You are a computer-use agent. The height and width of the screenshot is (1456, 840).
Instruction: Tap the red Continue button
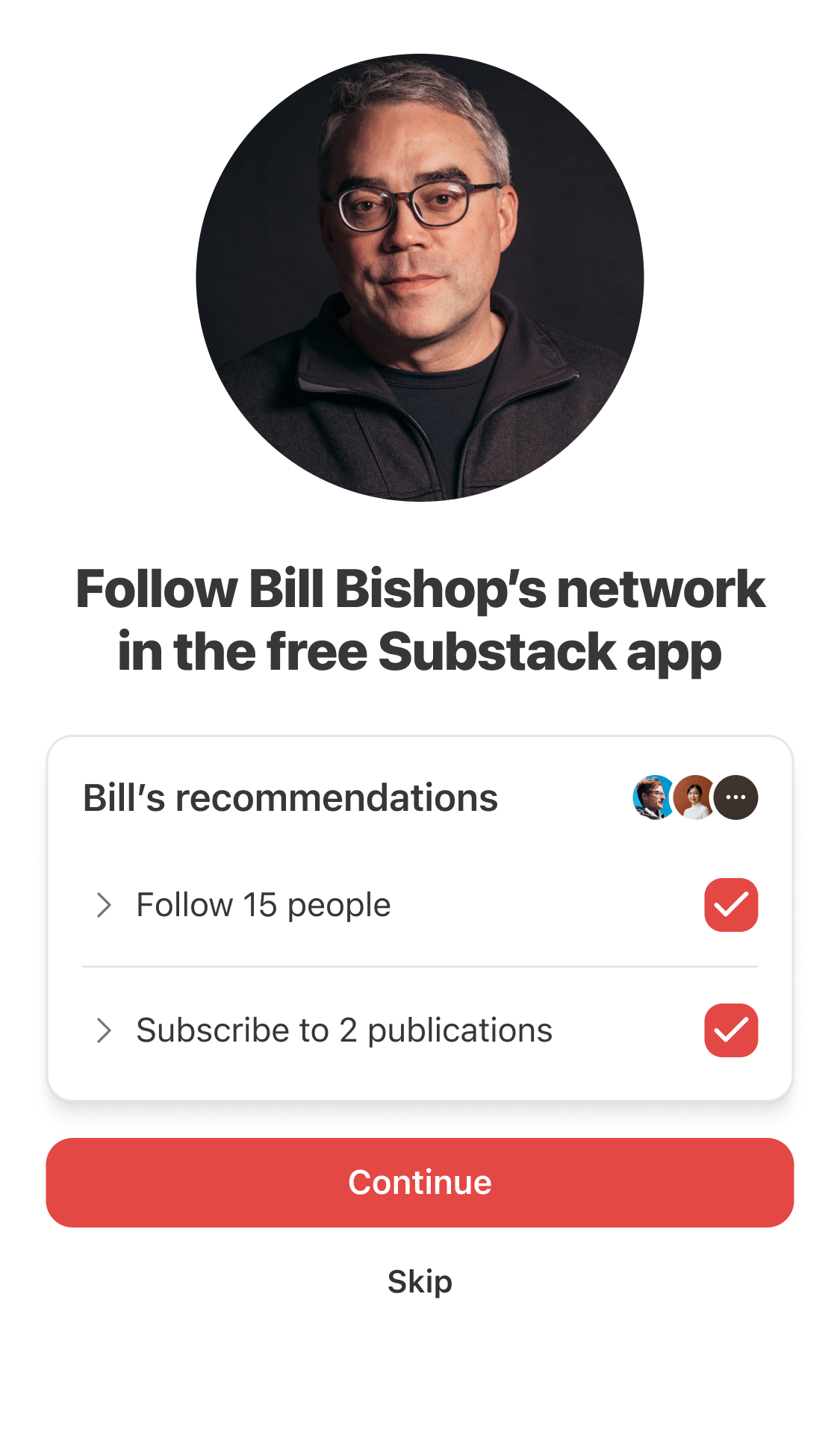point(420,1183)
